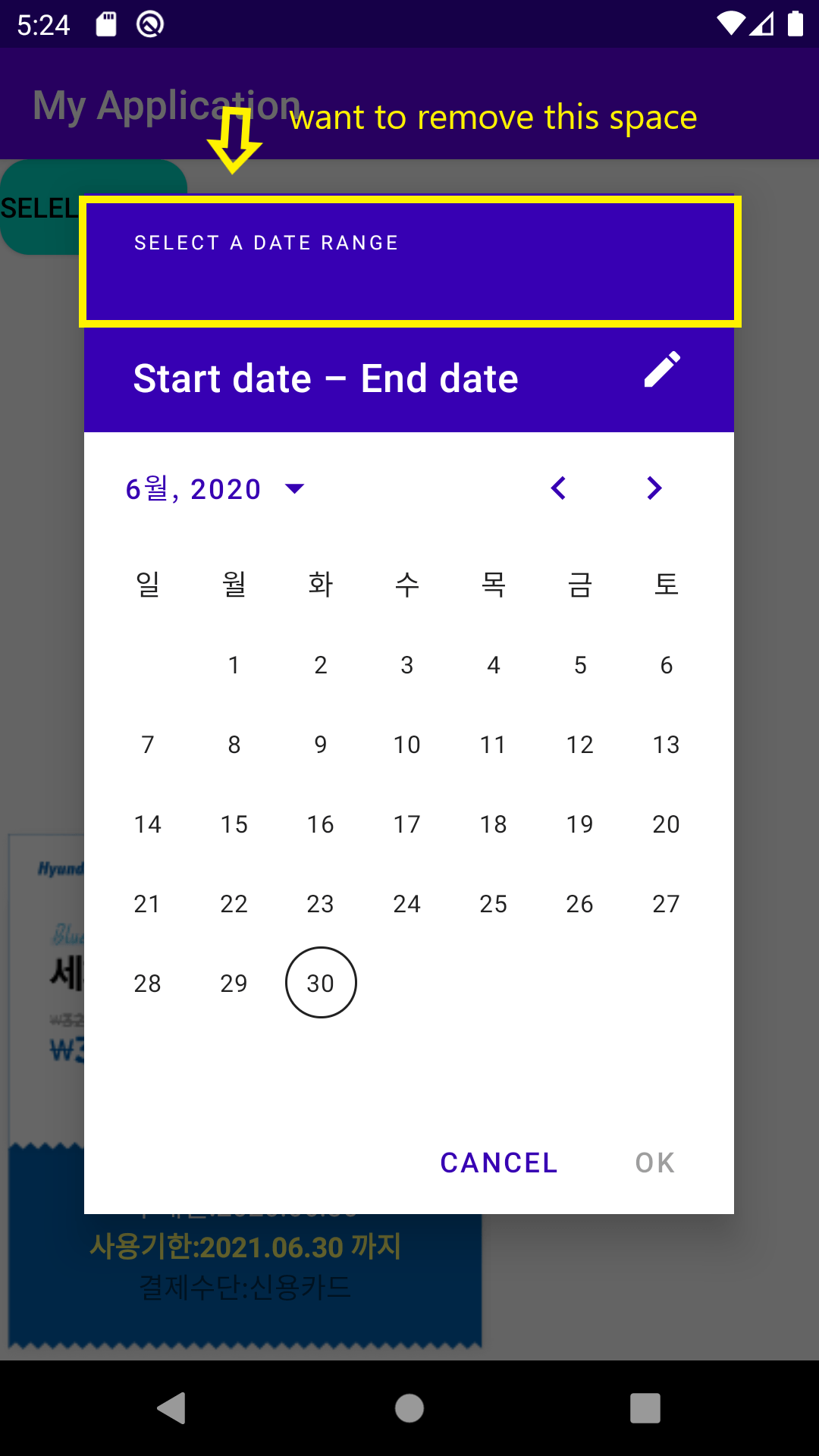Tap the grayed-out OK button

pos(654,1162)
